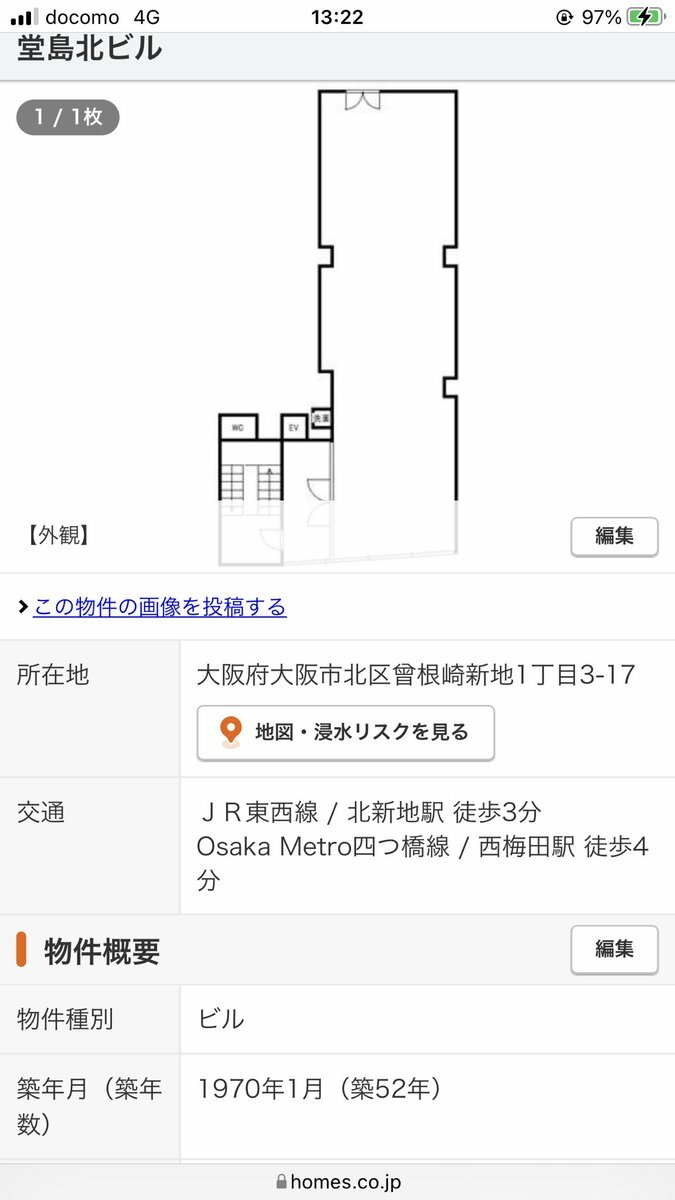675x1200 pixels.
Task: Open the この物件の画像を投稿する link
Action: pos(160,607)
